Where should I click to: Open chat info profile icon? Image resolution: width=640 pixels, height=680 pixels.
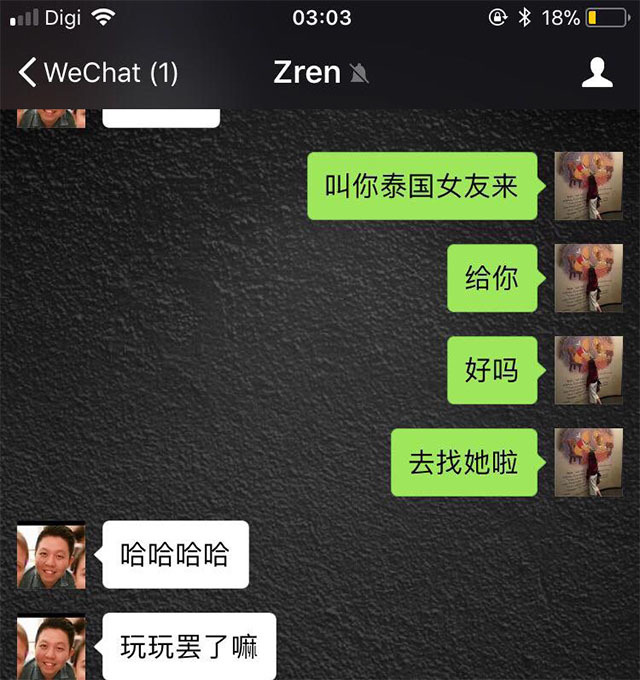pyautogui.click(x=597, y=73)
